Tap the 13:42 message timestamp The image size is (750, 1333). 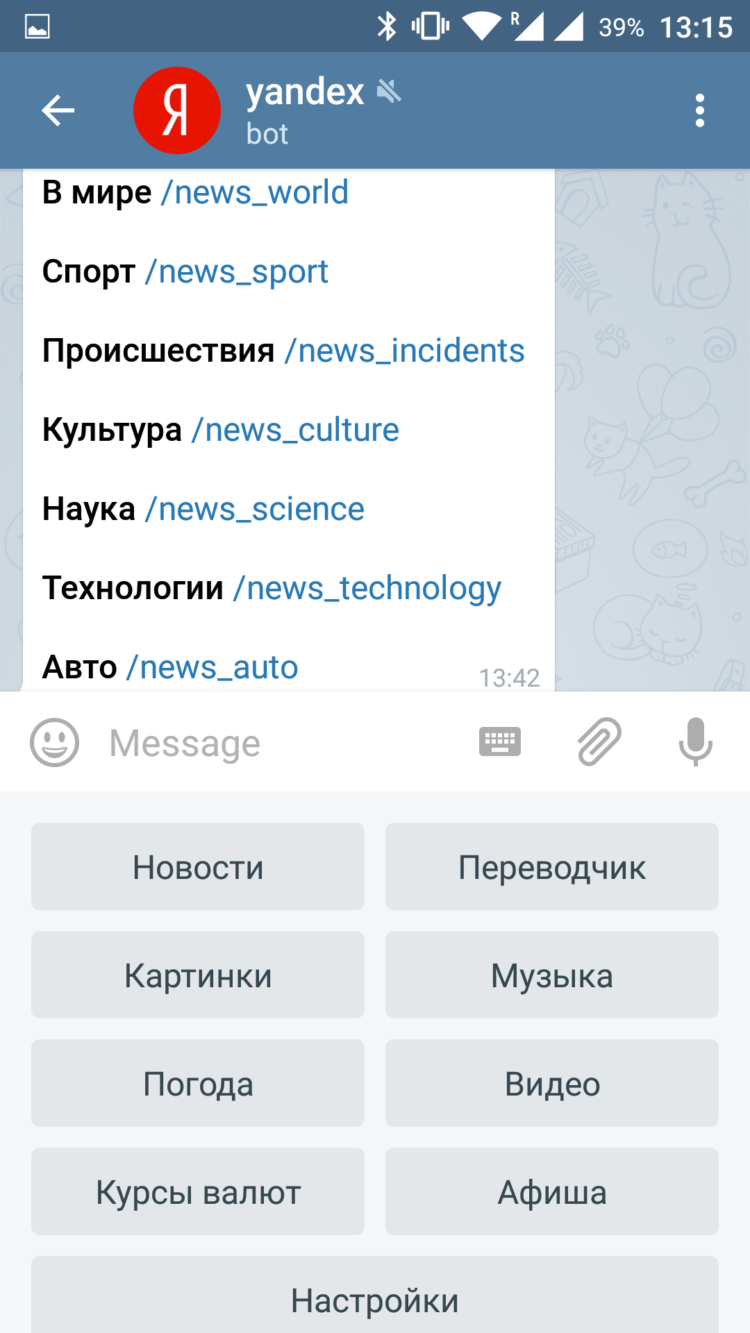click(x=511, y=677)
